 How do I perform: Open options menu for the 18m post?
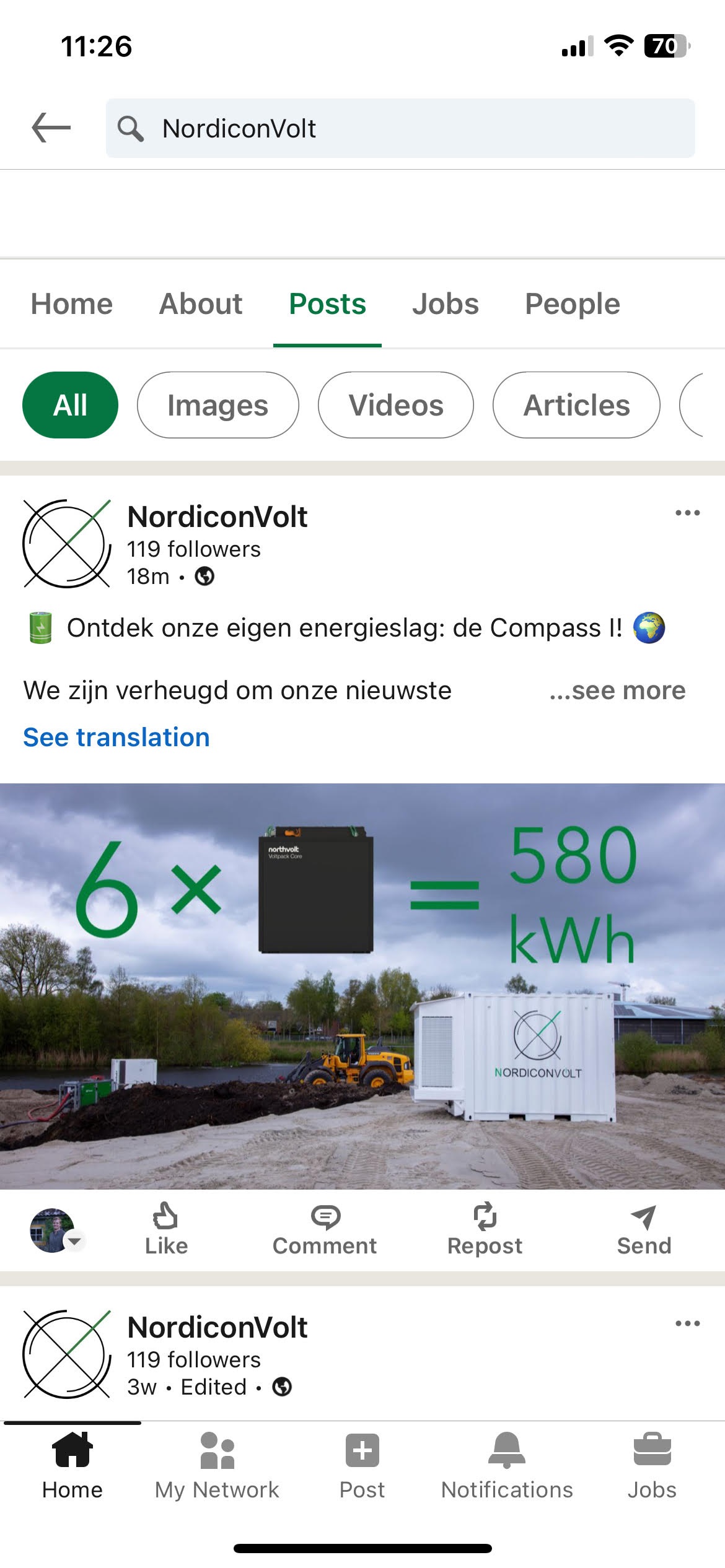[x=687, y=513]
